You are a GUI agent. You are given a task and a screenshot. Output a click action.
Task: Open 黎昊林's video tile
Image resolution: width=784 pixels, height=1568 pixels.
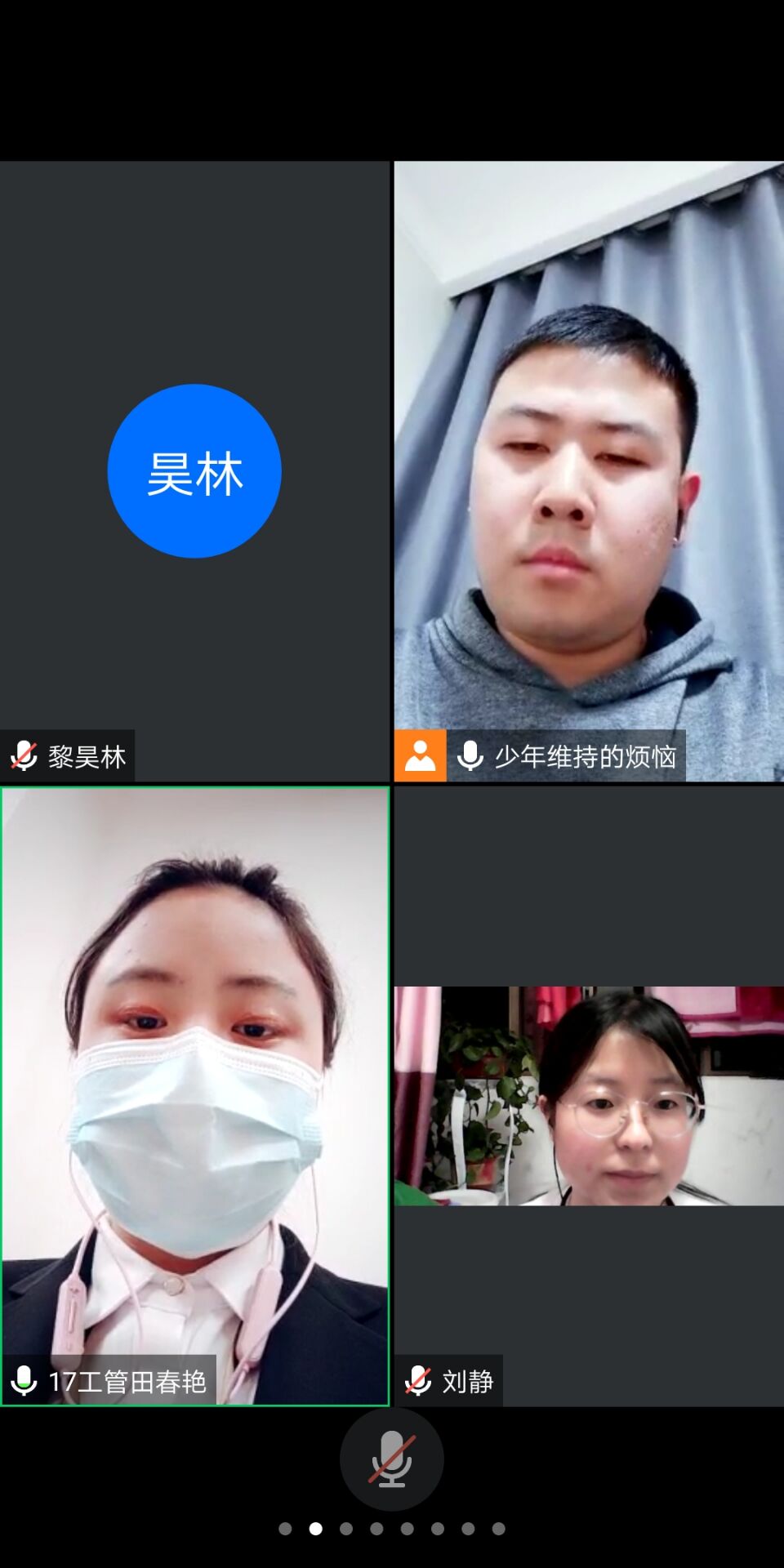coord(194,471)
